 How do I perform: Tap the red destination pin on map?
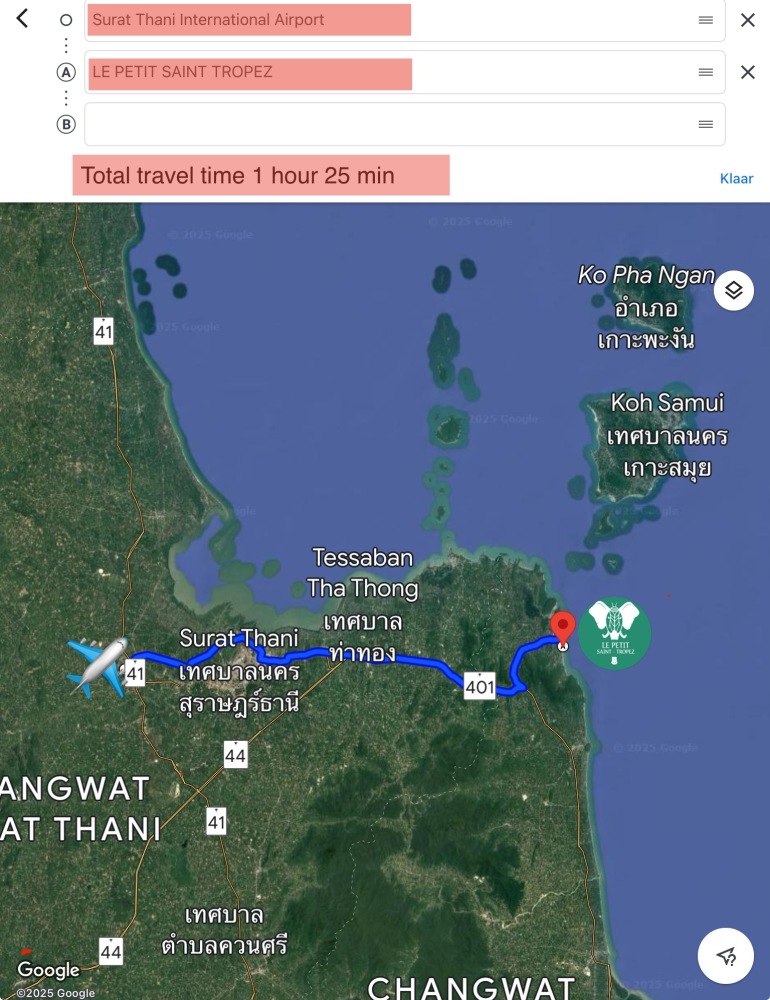click(563, 628)
